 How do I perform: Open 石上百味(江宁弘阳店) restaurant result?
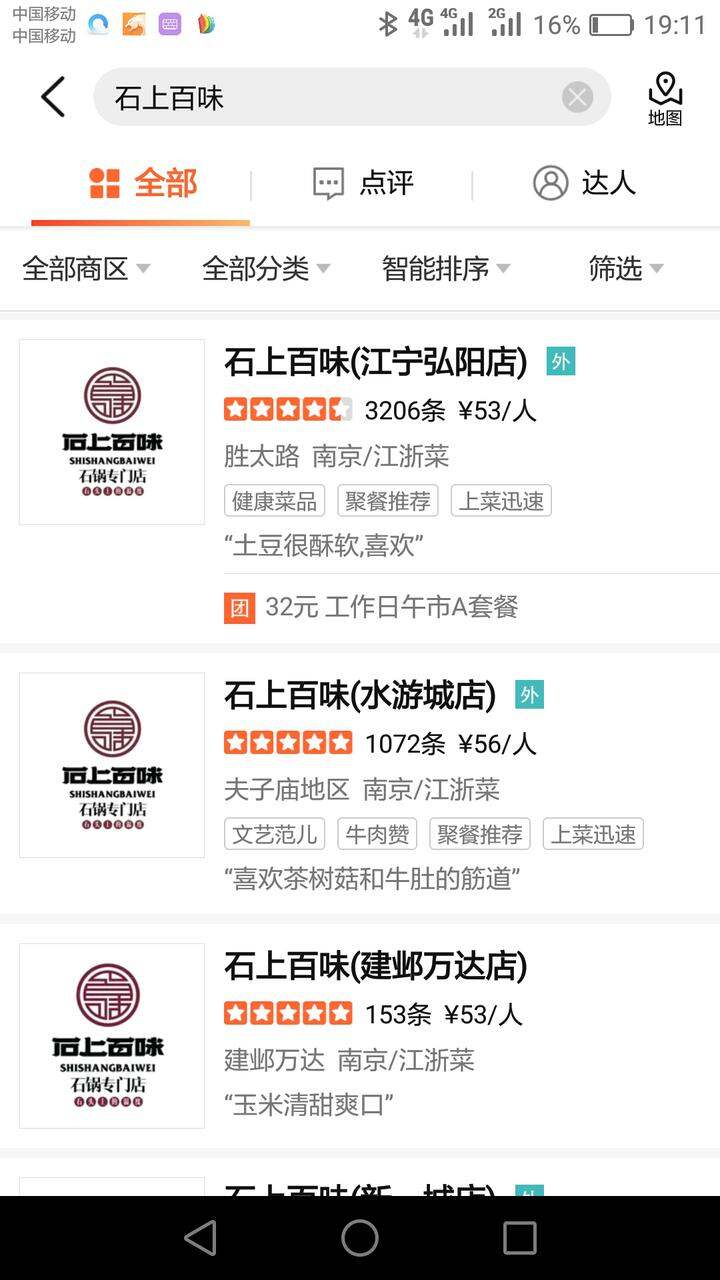tap(360, 446)
